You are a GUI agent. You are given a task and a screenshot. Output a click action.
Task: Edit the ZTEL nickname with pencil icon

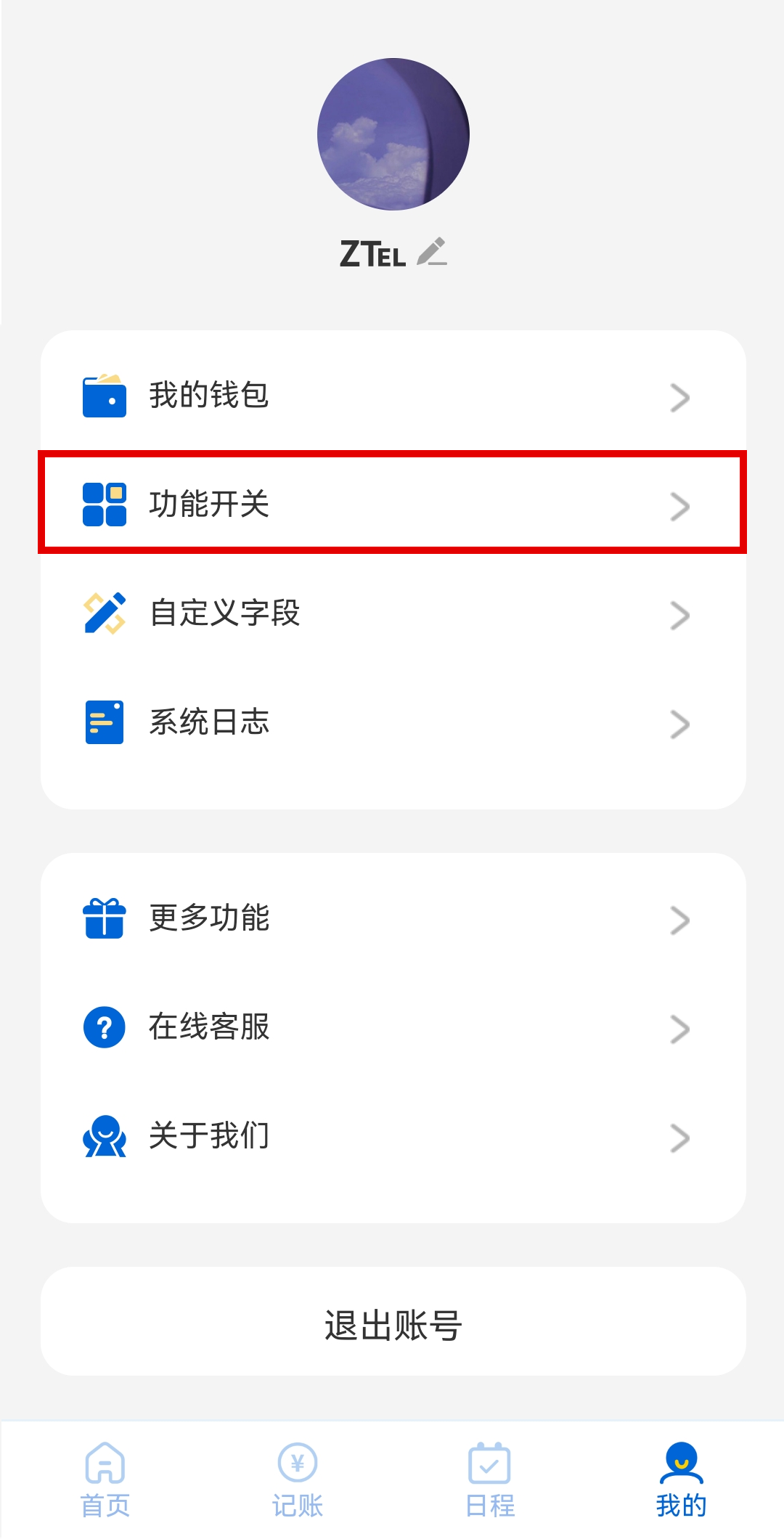tap(432, 252)
